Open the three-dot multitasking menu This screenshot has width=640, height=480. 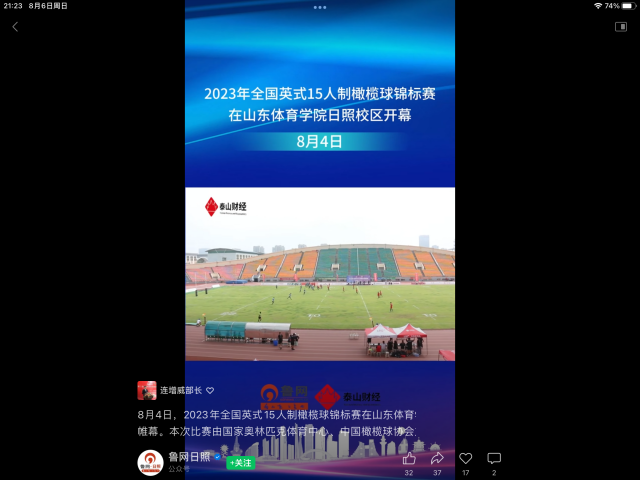coord(320,7)
